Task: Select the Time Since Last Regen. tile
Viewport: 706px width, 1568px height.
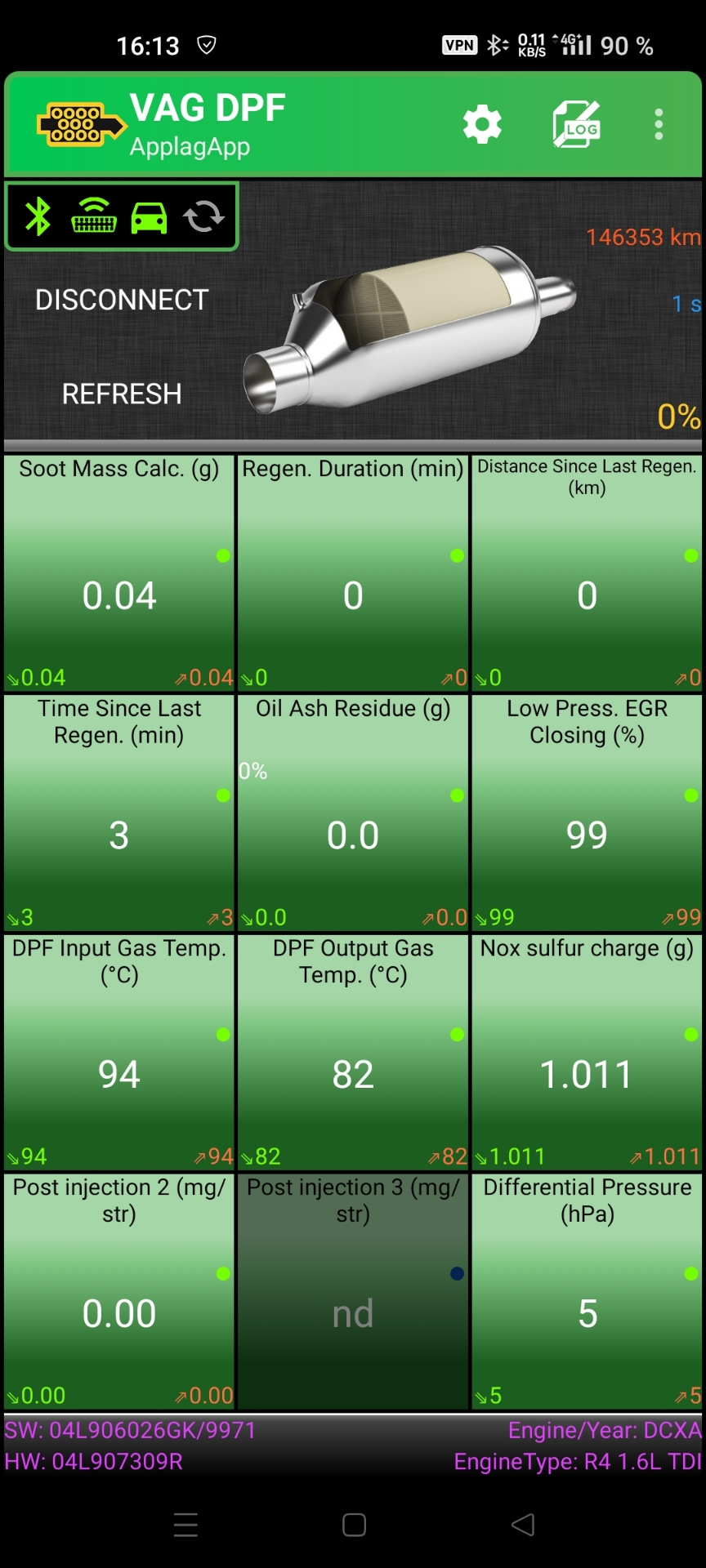Action: [119, 813]
